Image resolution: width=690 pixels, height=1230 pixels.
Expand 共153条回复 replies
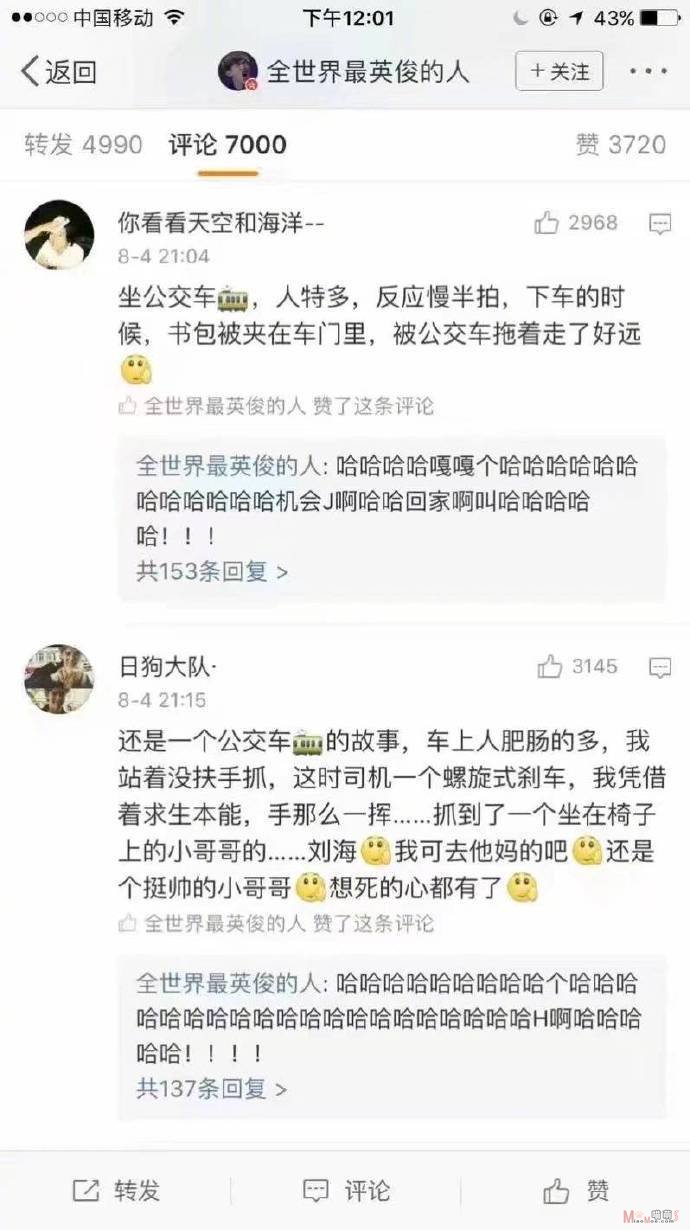tap(212, 571)
